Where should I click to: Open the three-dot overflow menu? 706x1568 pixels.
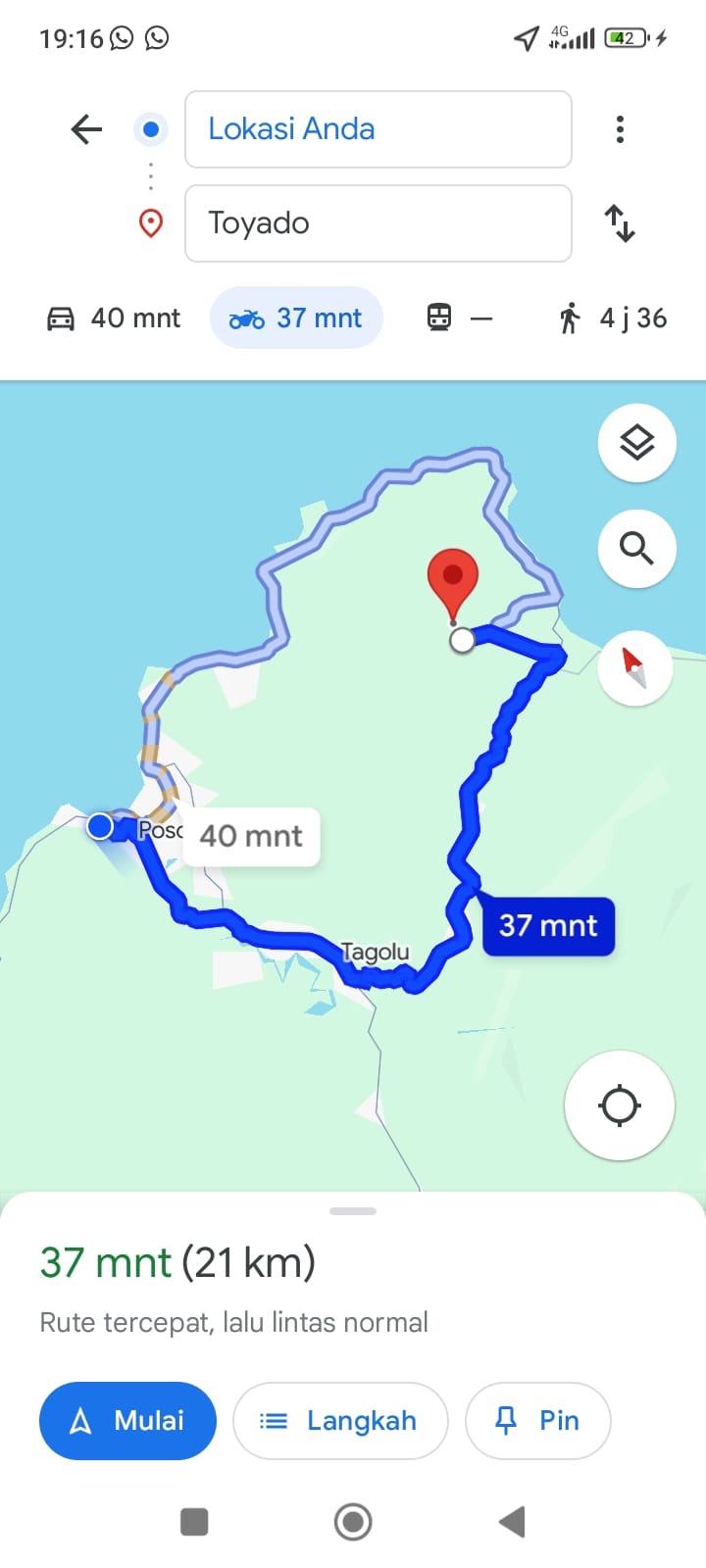(x=620, y=129)
